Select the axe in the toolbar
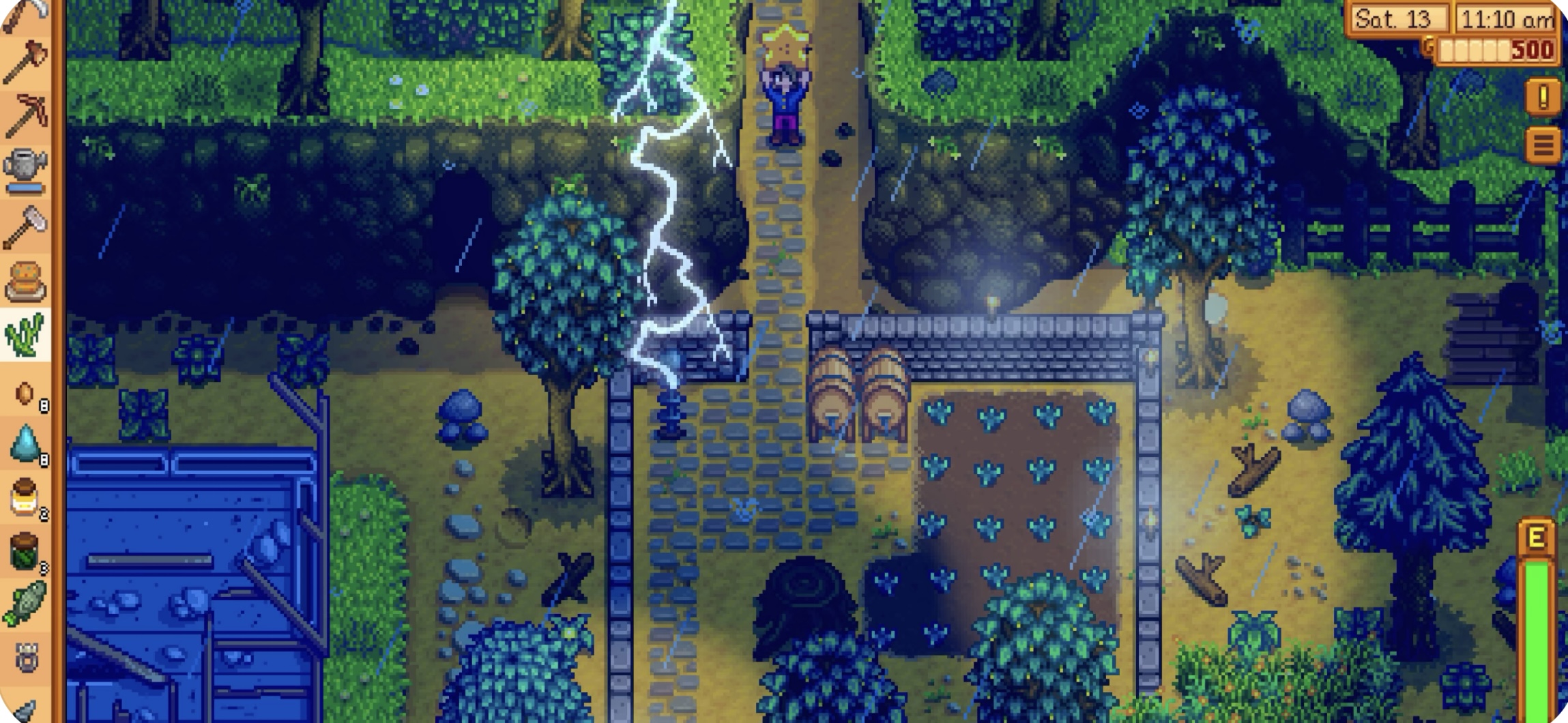1568x723 pixels. pos(25,63)
